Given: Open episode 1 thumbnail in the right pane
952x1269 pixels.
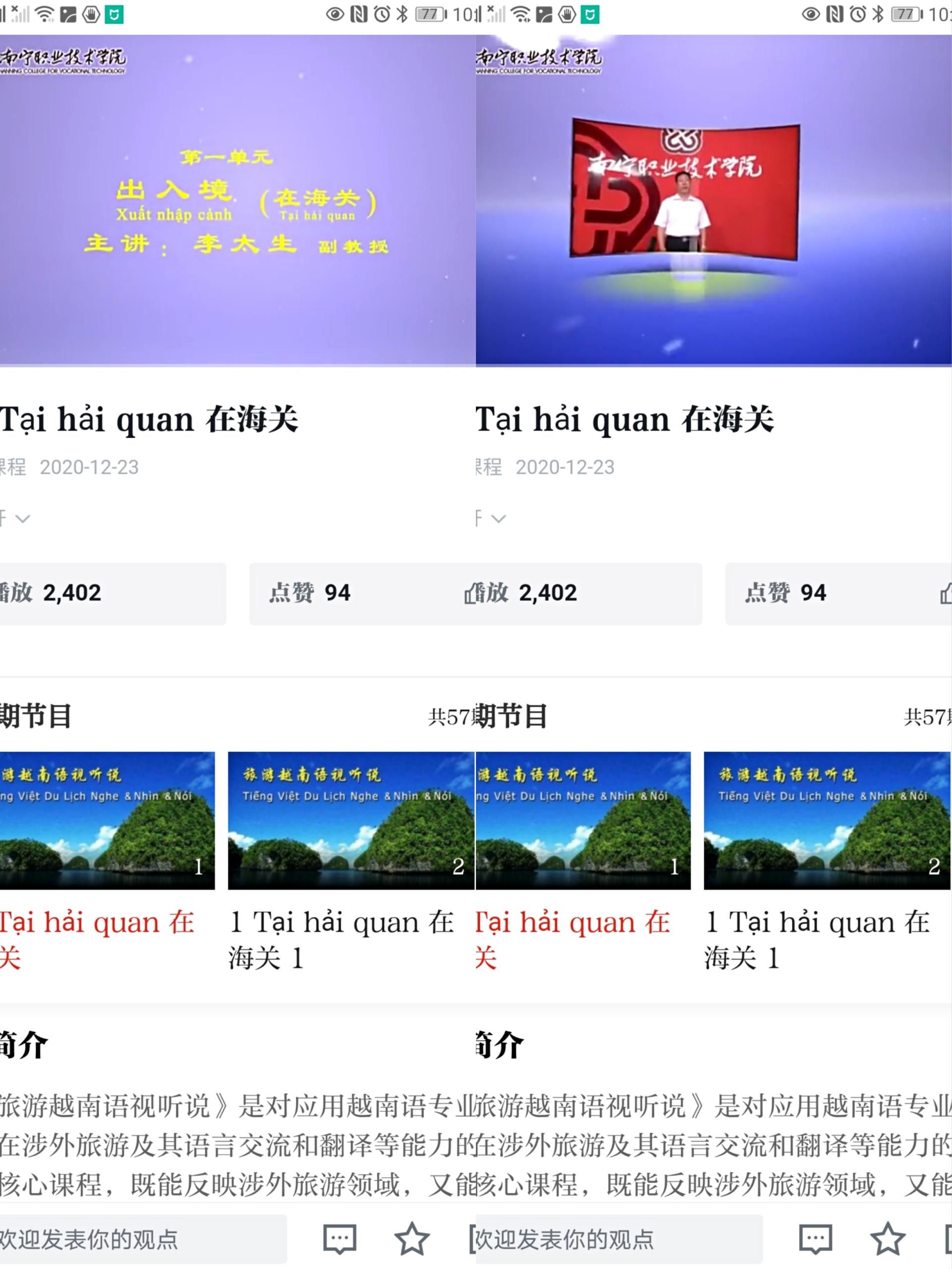Looking at the screenshot, I should (583, 820).
